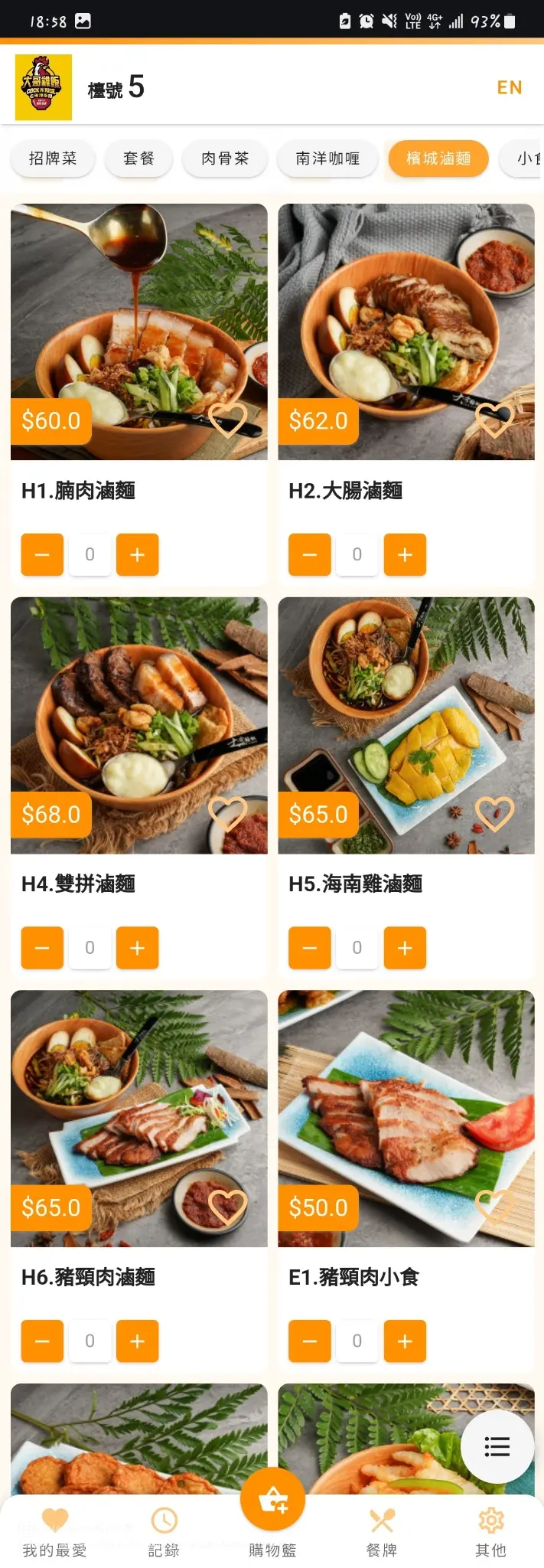Go to 我的最愛 favorites tab
Viewport: 544px width, 1568px height.
click(54, 1532)
